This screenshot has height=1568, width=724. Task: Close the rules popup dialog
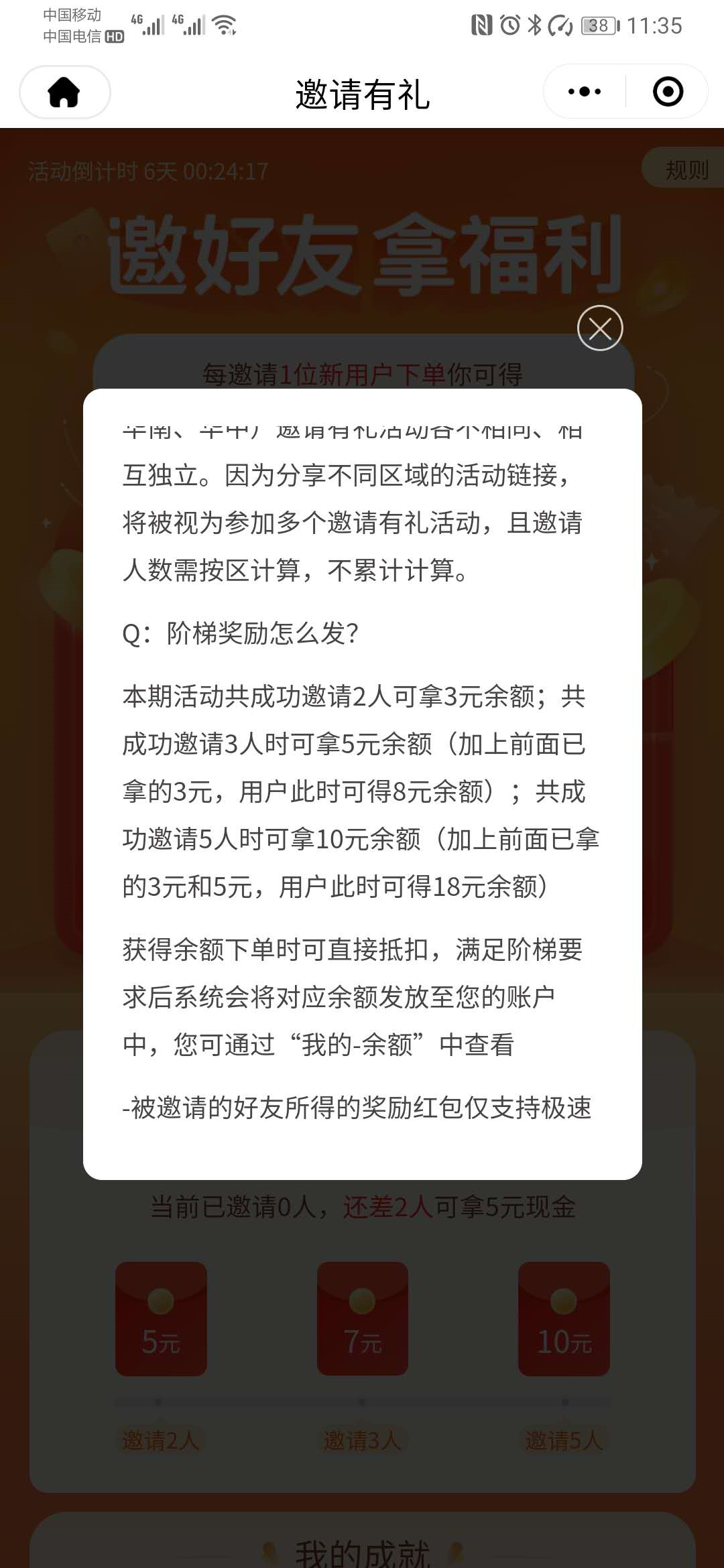point(600,328)
